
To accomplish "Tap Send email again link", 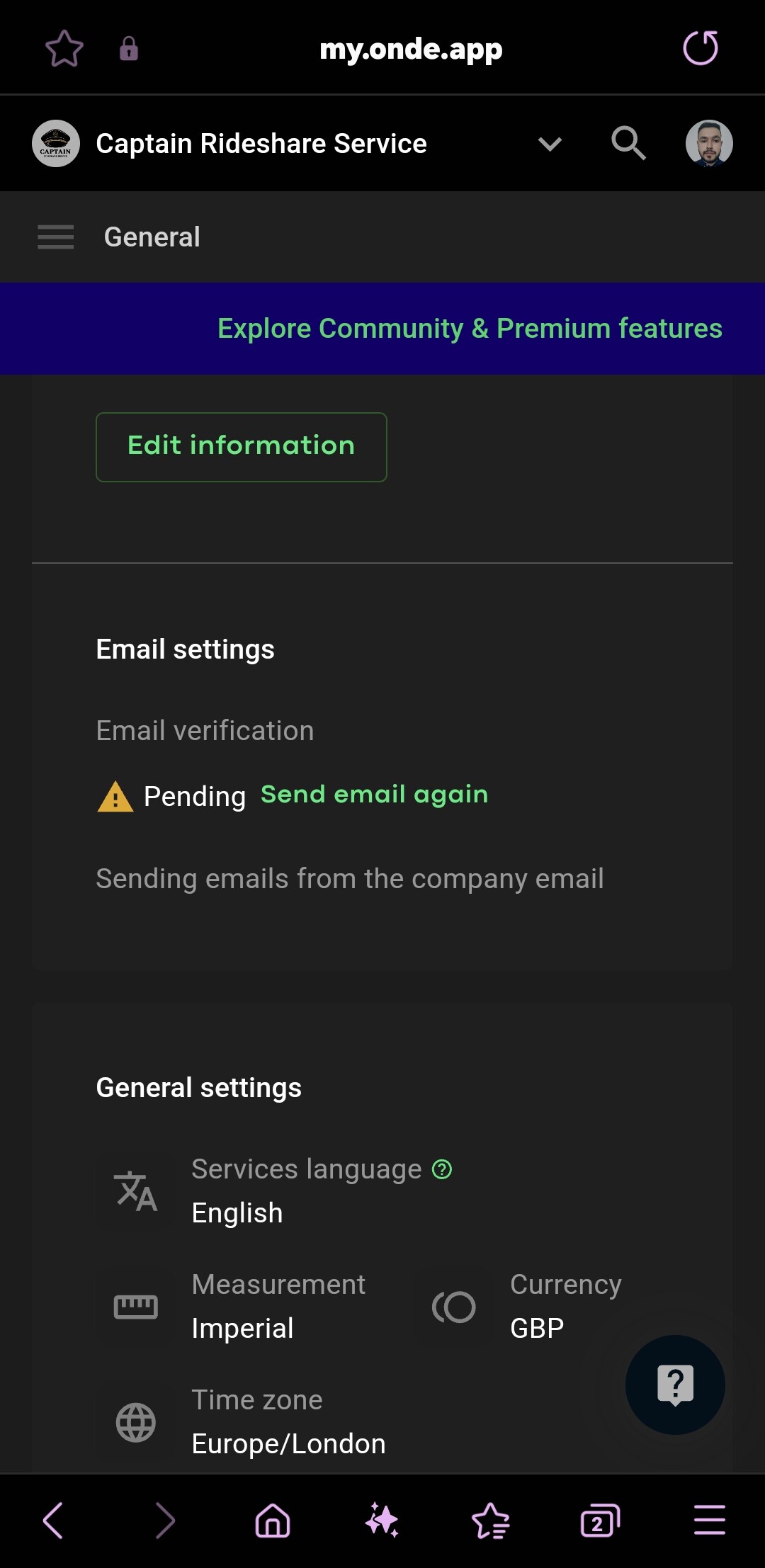I will pos(374,795).
